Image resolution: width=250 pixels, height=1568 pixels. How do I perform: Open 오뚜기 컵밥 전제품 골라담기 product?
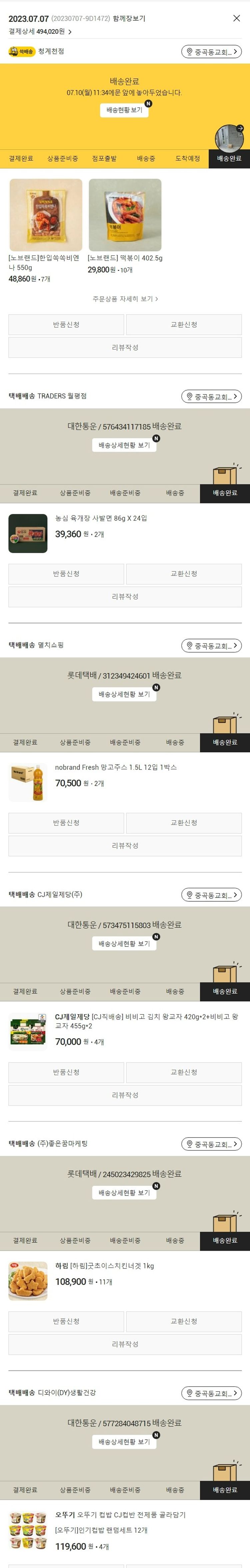pos(120,1514)
